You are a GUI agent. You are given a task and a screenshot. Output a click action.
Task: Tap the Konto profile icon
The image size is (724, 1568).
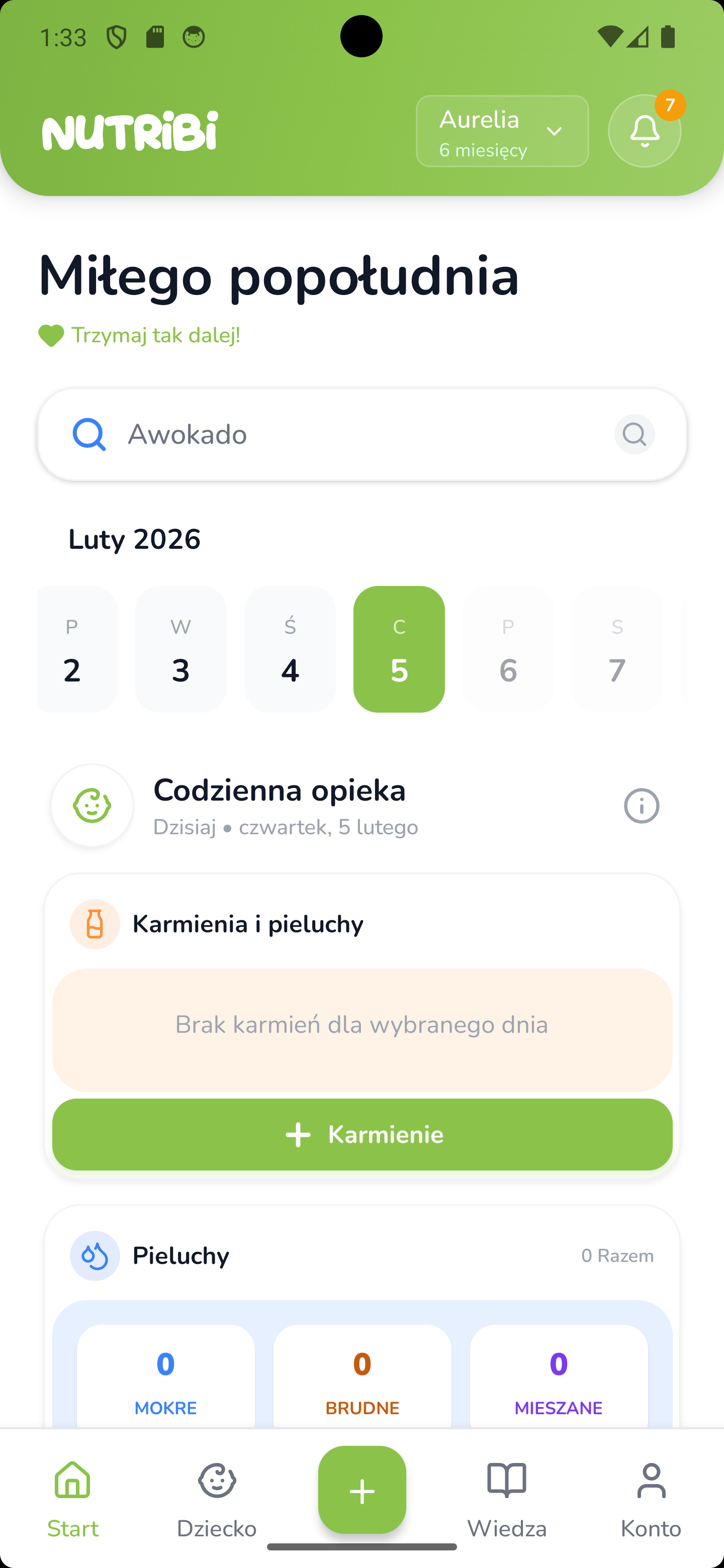pyautogui.click(x=650, y=1481)
